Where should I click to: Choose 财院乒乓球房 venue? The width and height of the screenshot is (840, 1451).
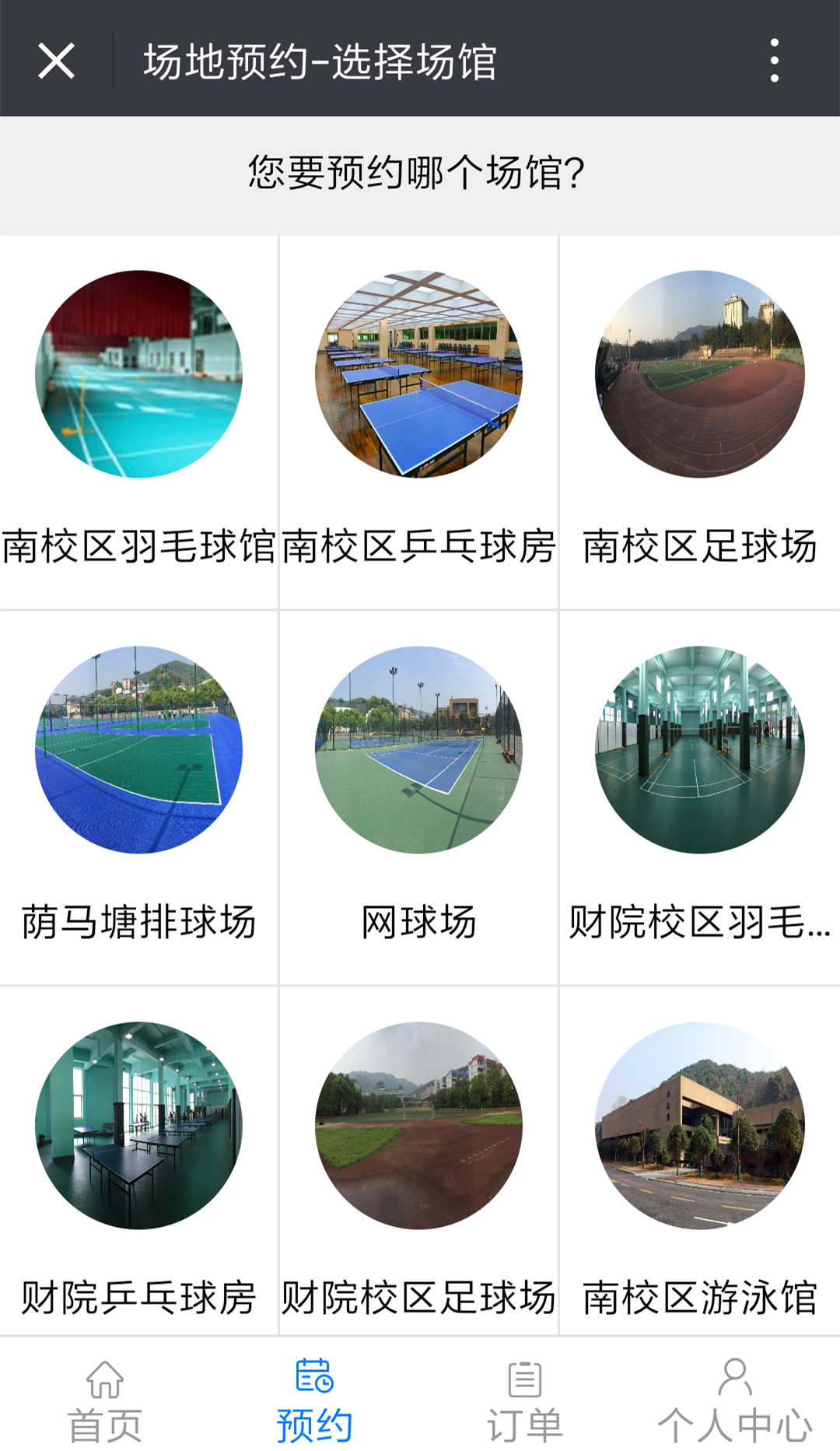(139, 1126)
